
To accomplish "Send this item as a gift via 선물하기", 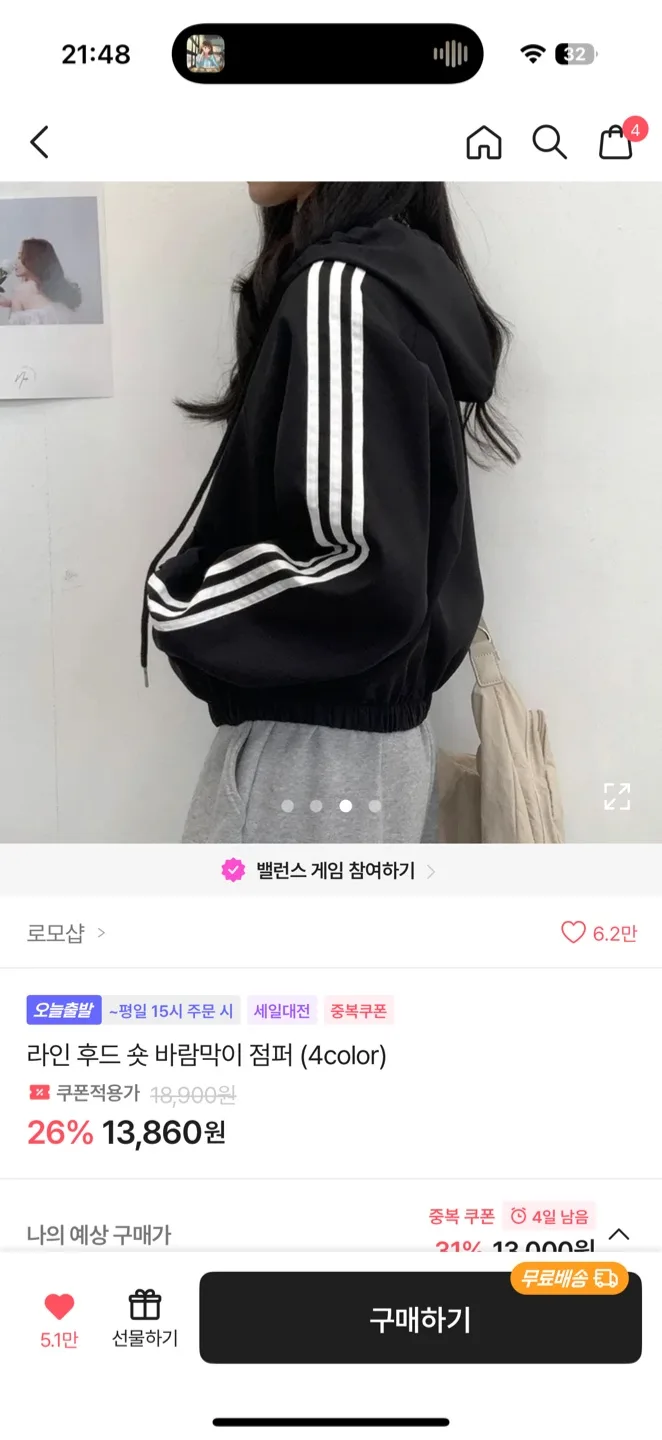I will 145,1318.
